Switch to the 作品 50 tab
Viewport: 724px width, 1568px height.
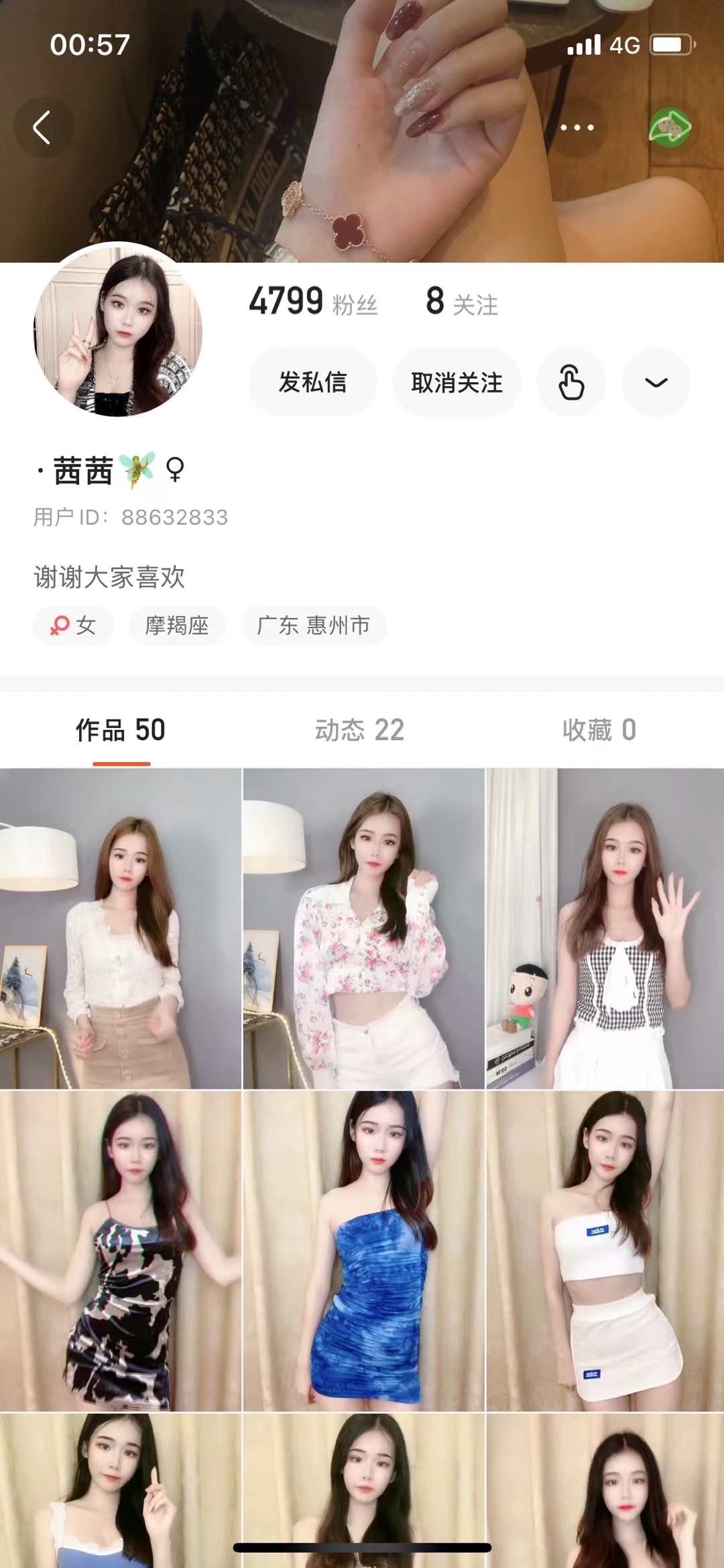point(121,730)
